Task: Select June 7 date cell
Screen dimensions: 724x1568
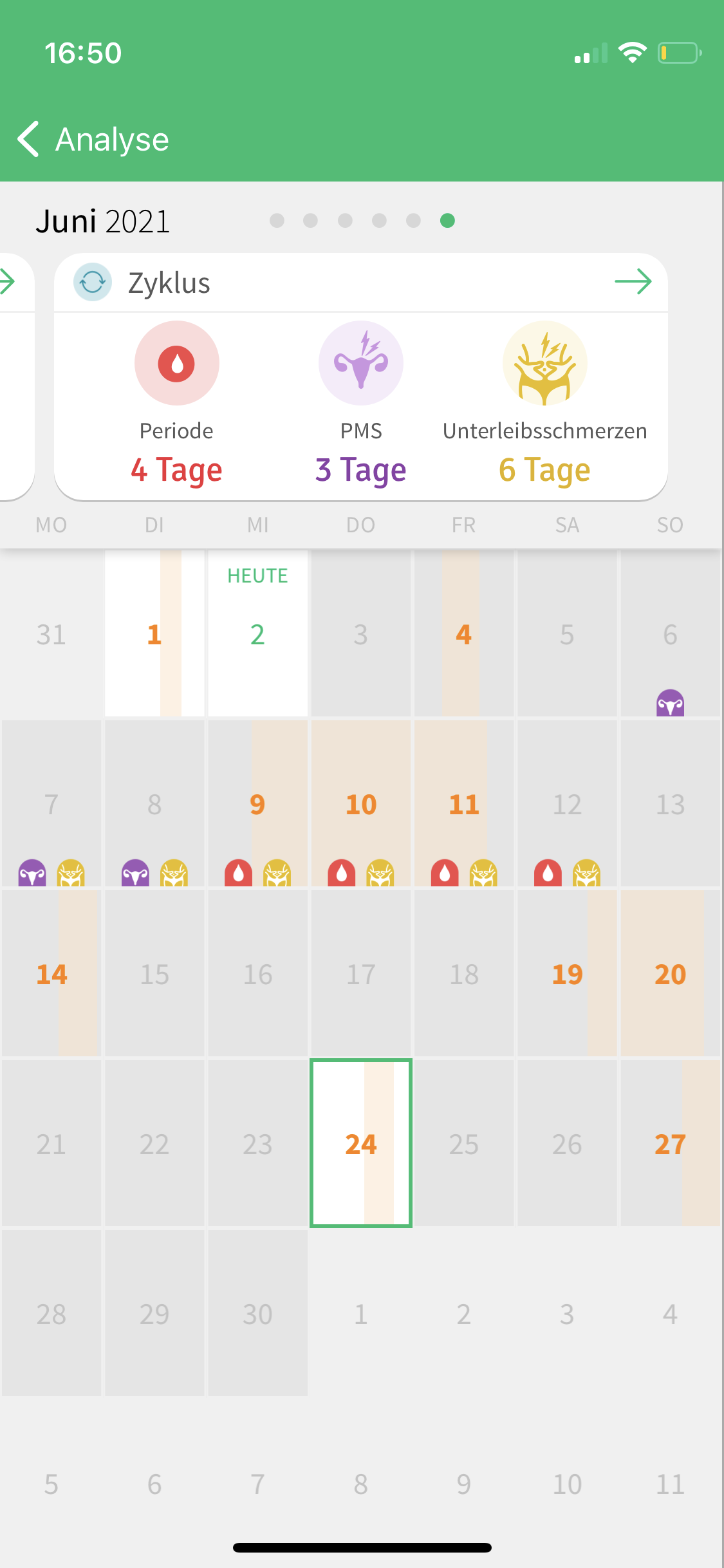Action: (51, 803)
